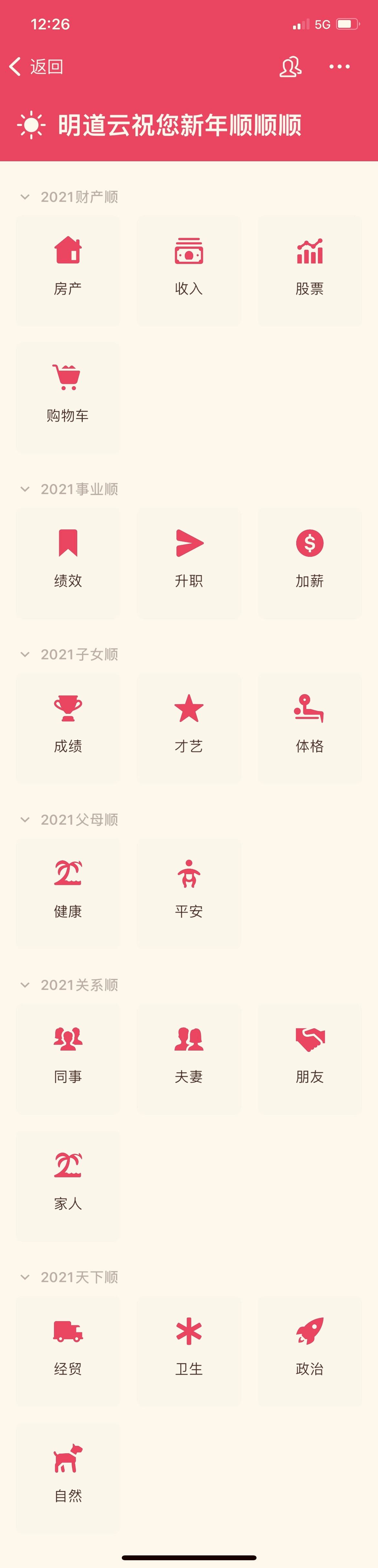Open the 政治 tile
Viewport: 378px width, 1568px height.
(x=310, y=1350)
